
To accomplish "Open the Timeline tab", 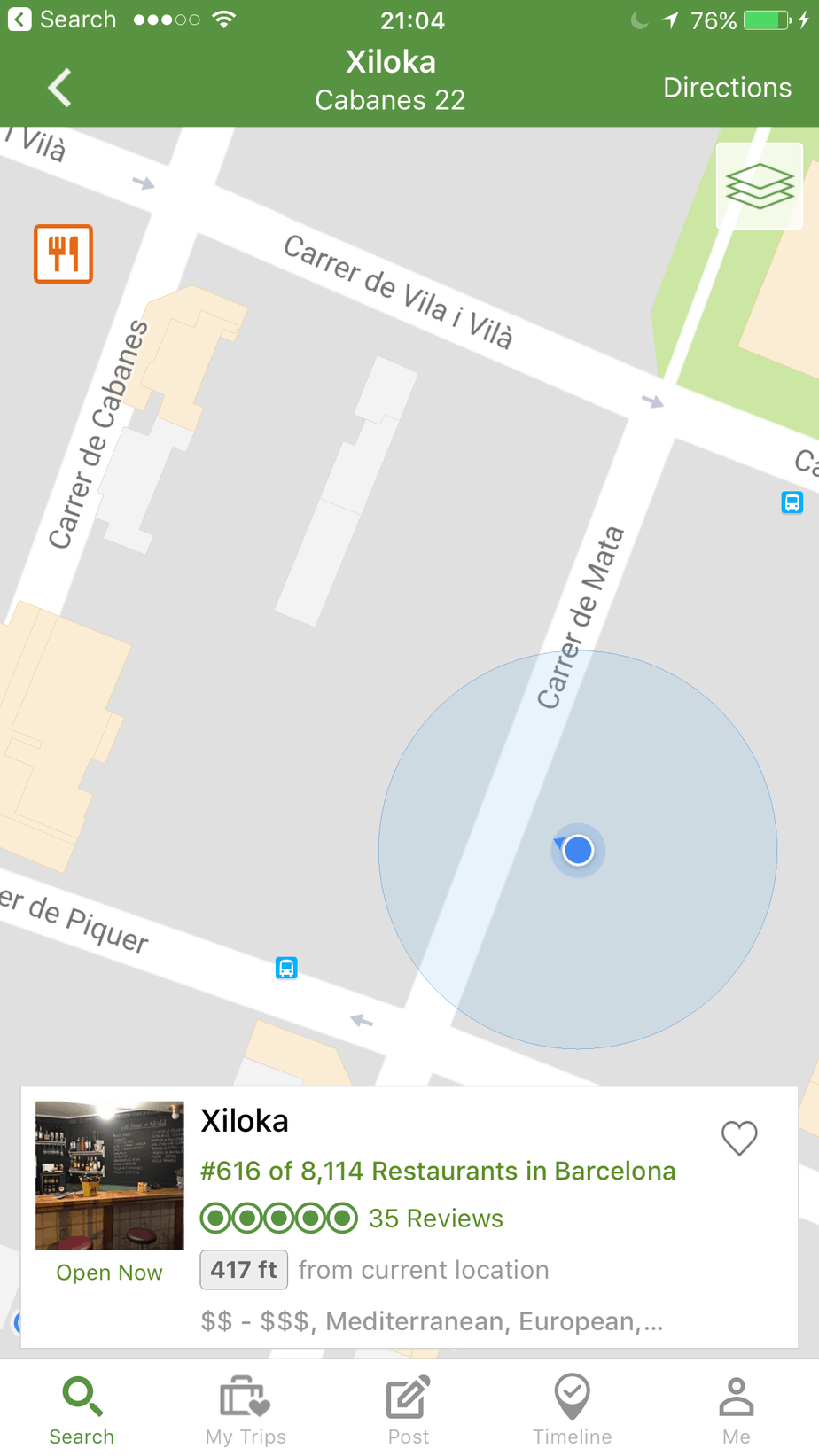I will (572, 1410).
